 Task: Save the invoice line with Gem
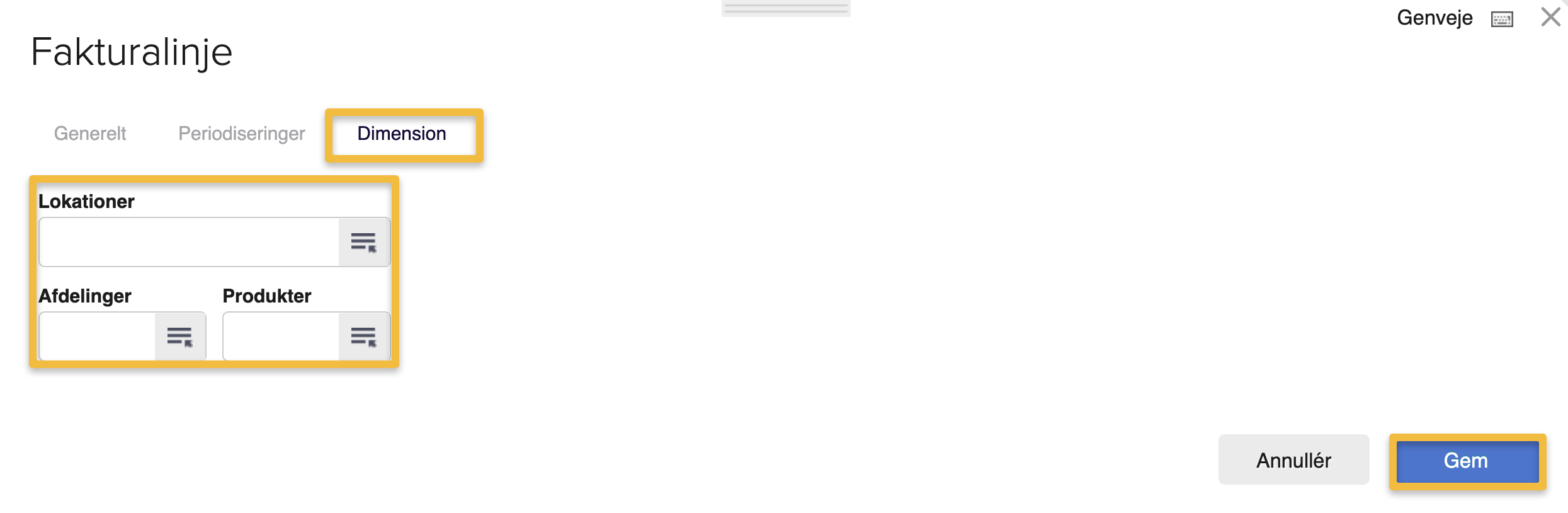tap(1467, 461)
